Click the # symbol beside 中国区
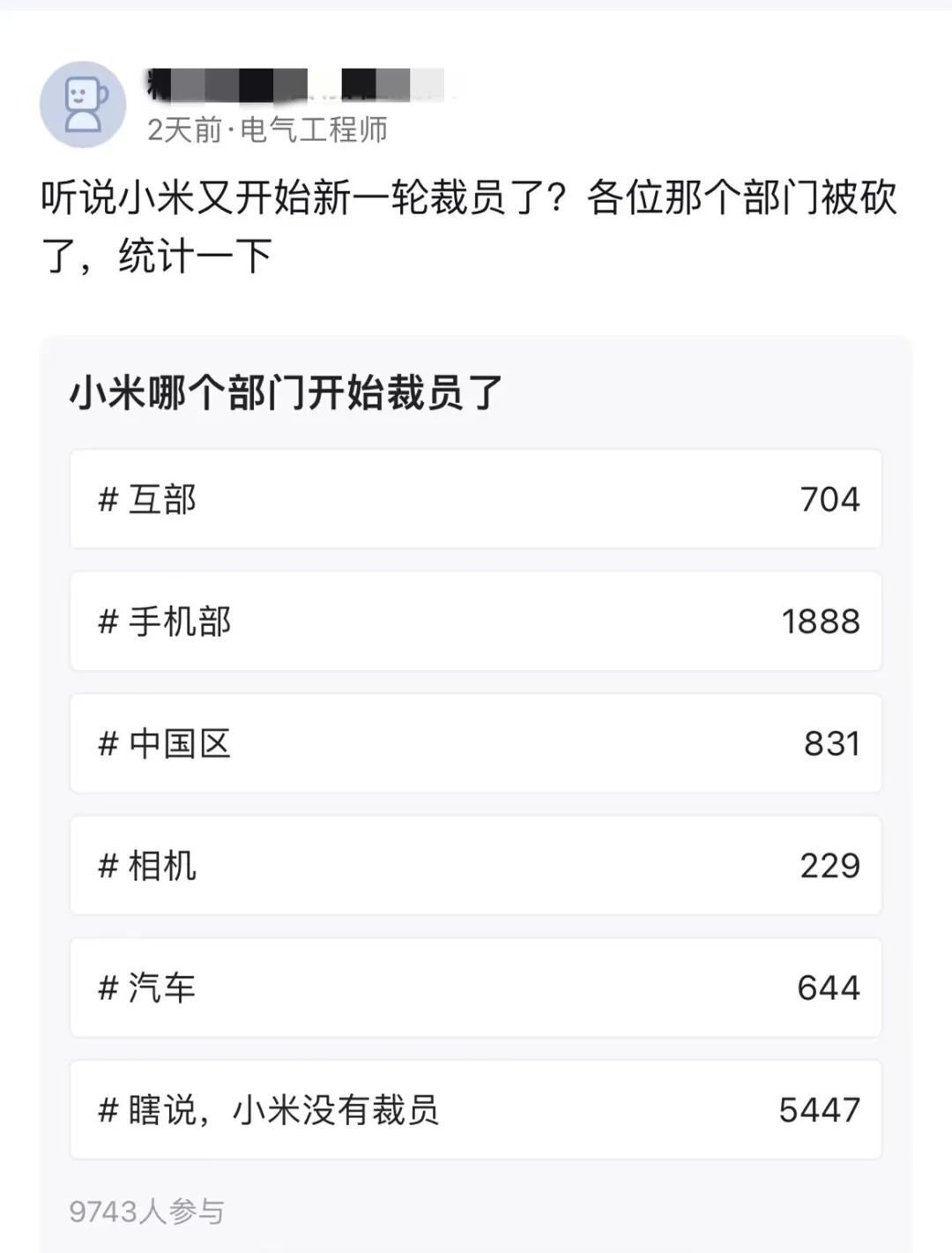 click(x=108, y=744)
